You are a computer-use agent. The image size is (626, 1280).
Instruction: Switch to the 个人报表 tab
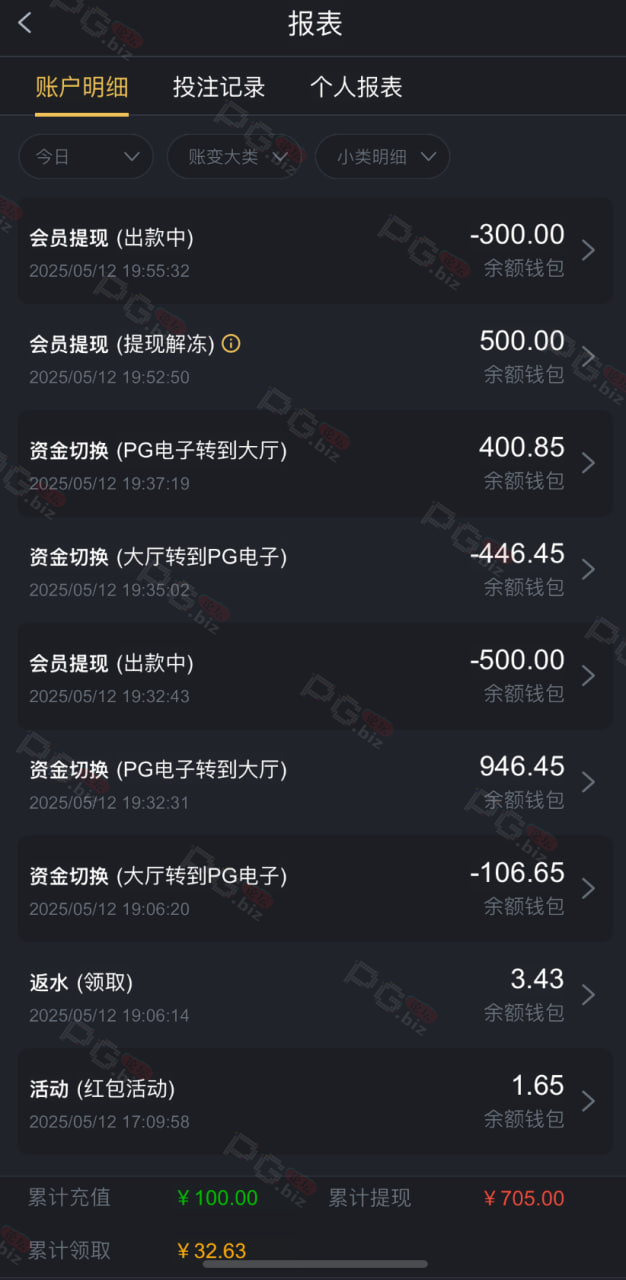(x=356, y=87)
